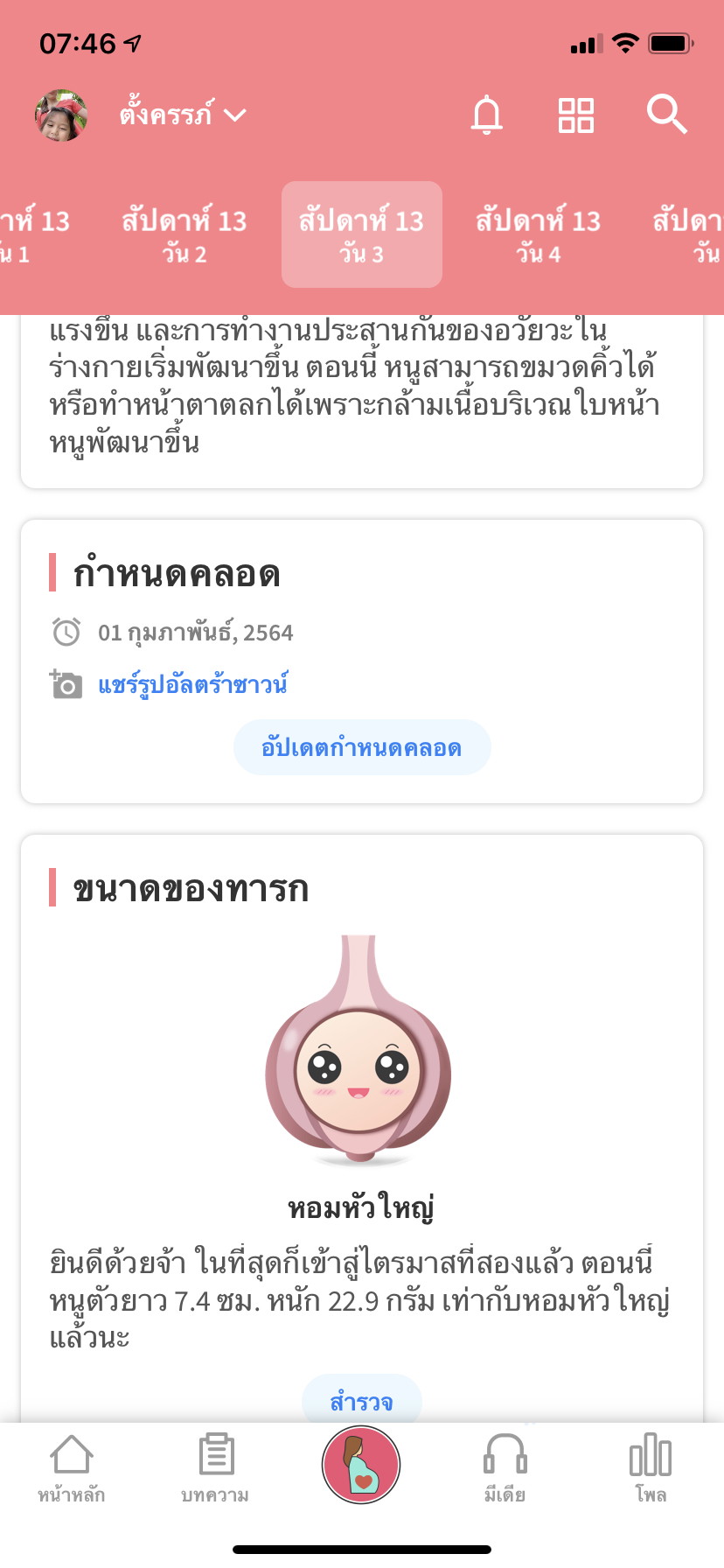Open the center pregnancy tab
The image size is (724, 1568).
361,1465
